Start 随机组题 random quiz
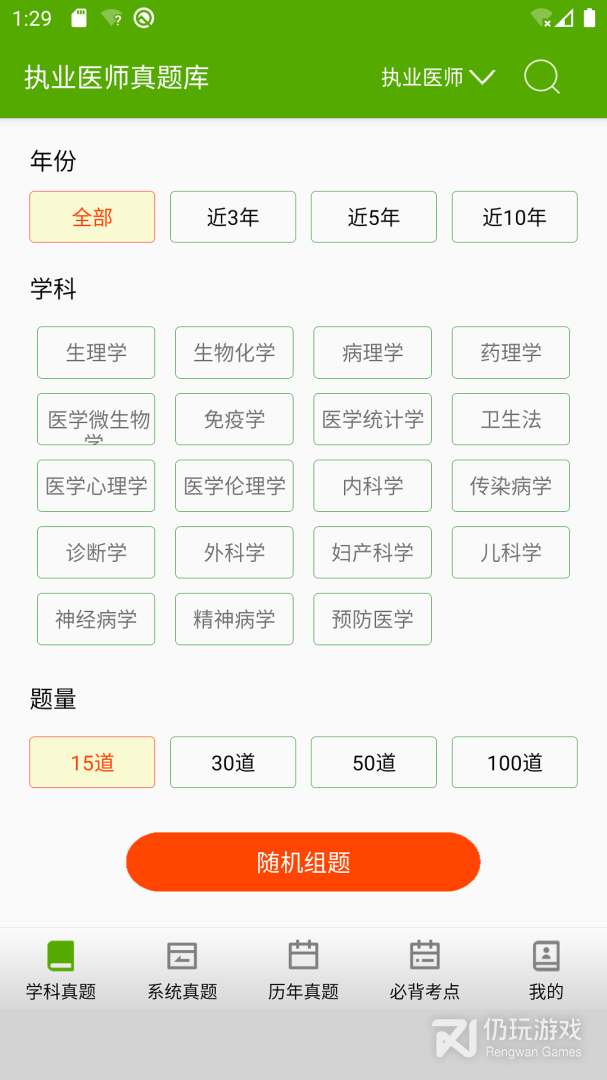 tap(303, 862)
